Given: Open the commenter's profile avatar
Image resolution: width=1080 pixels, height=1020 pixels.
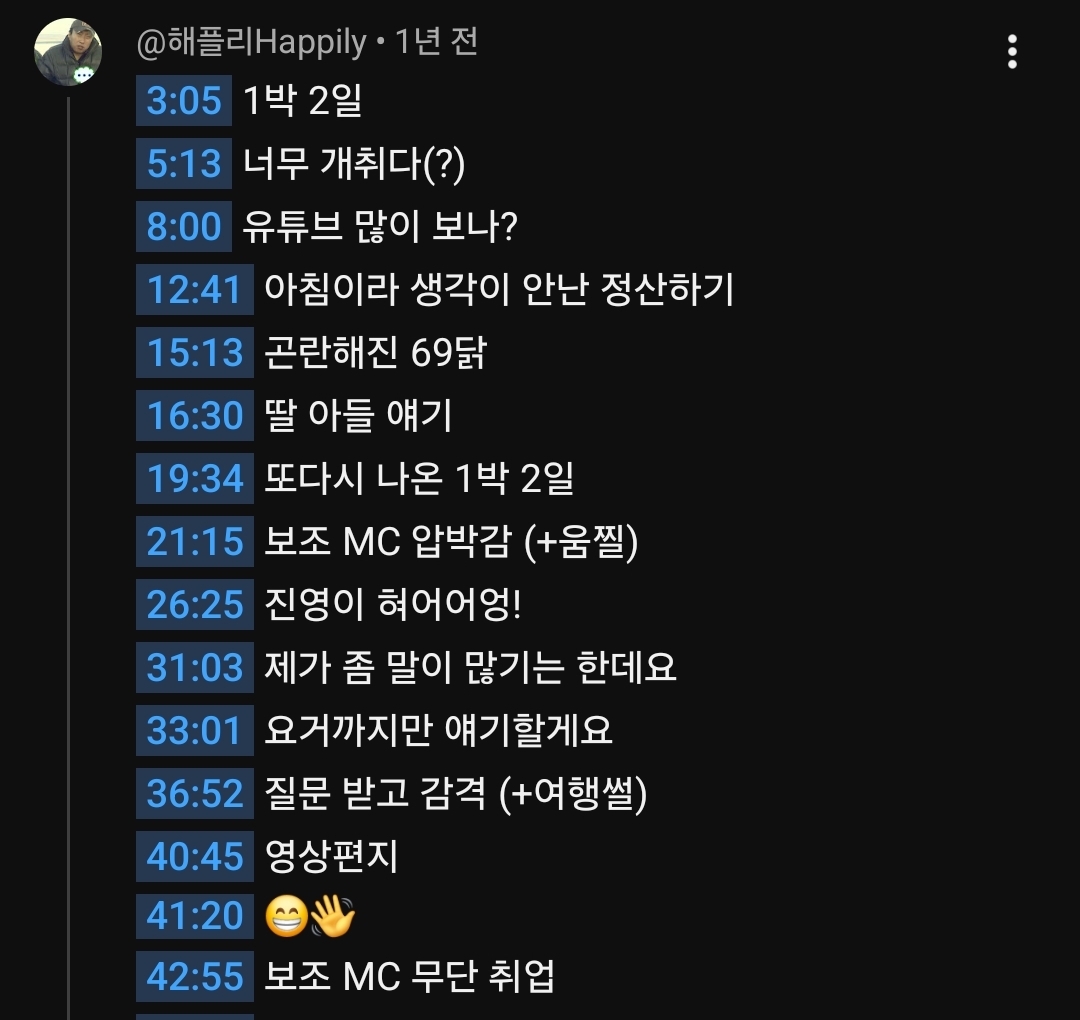Looking at the screenshot, I should pyautogui.click(x=68, y=52).
